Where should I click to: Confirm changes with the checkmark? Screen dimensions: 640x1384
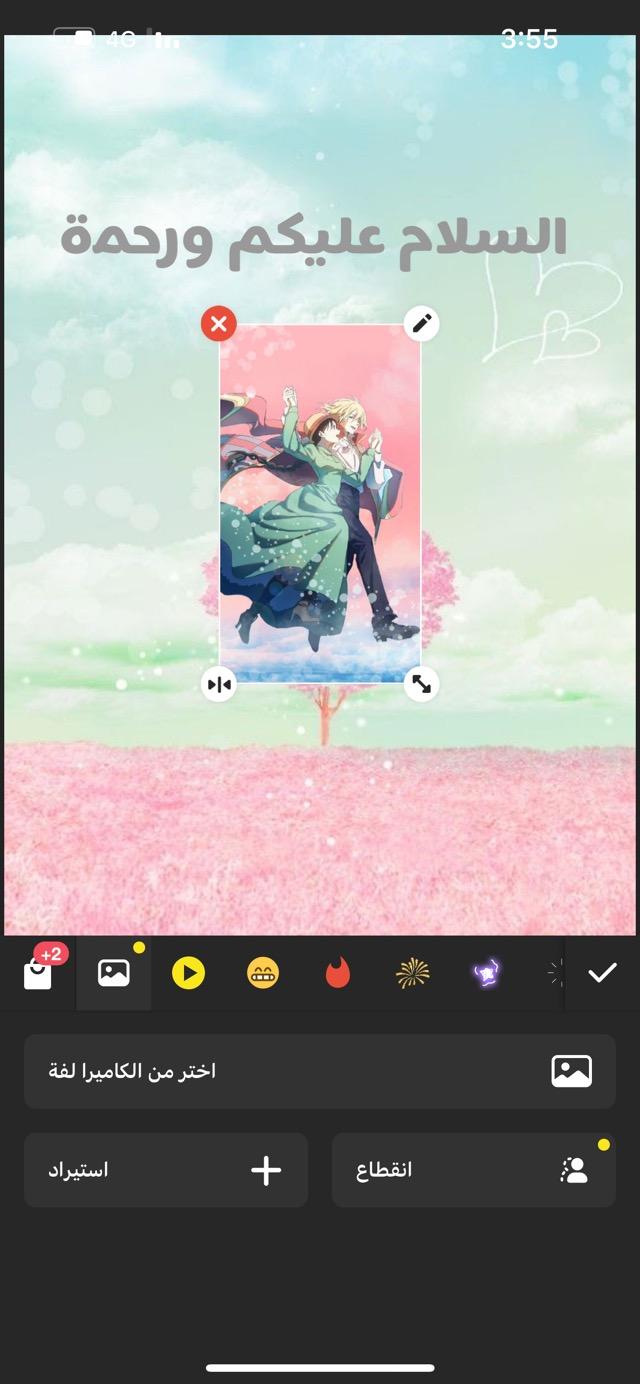(602, 972)
